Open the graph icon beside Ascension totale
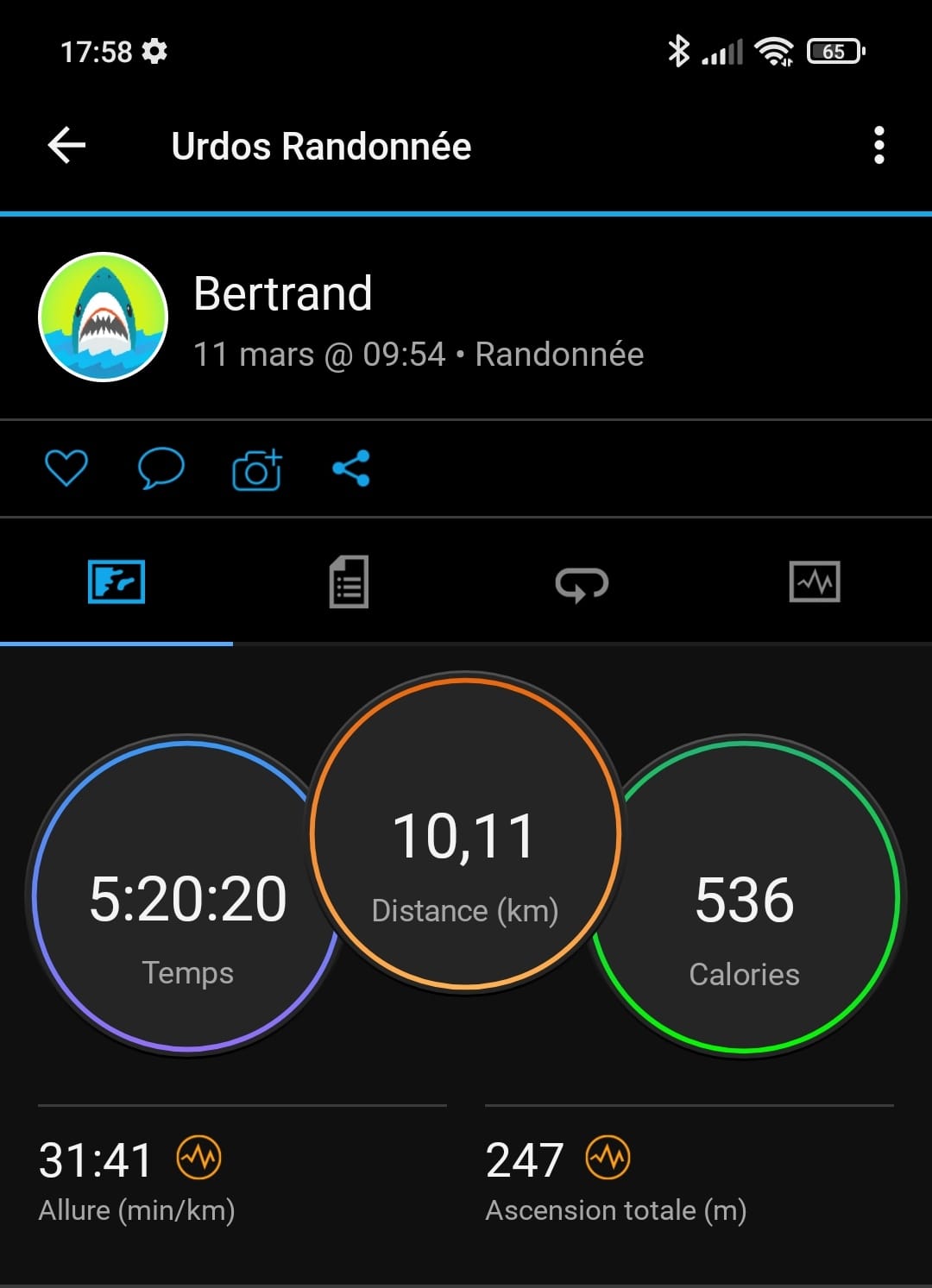Image resolution: width=932 pixels, height=1288 pixels. 608,1158
